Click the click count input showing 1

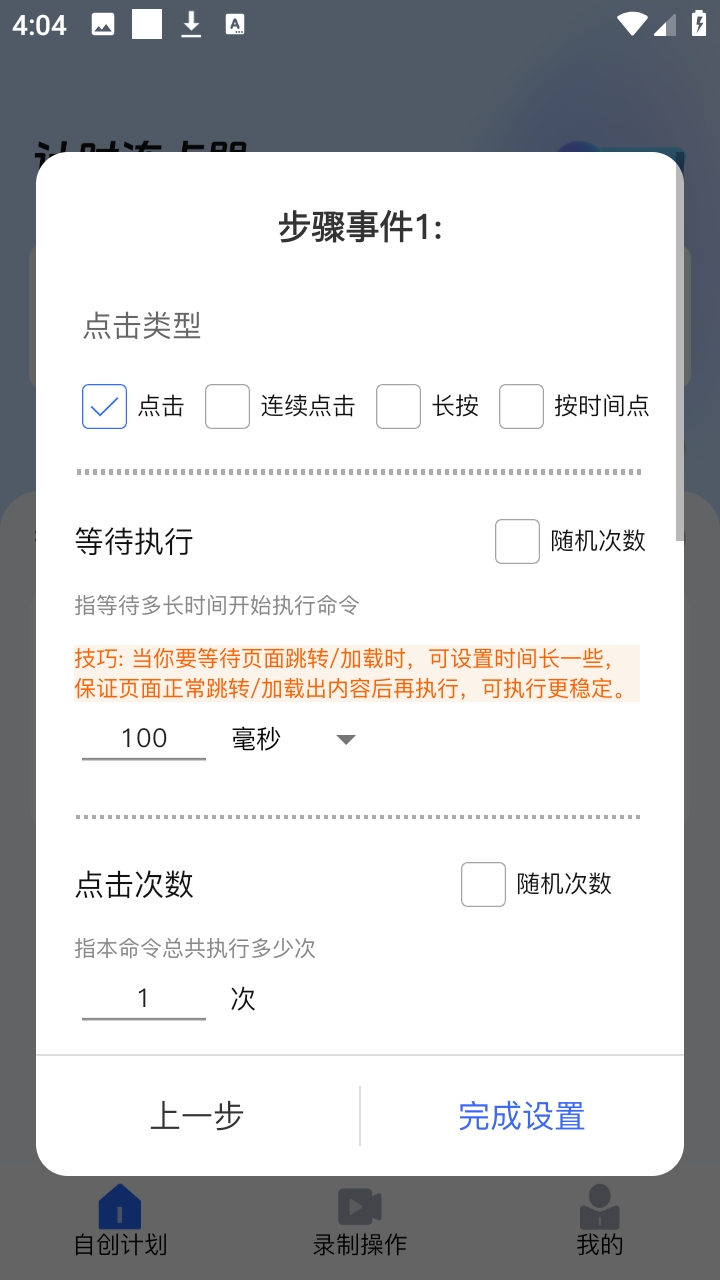143,997
